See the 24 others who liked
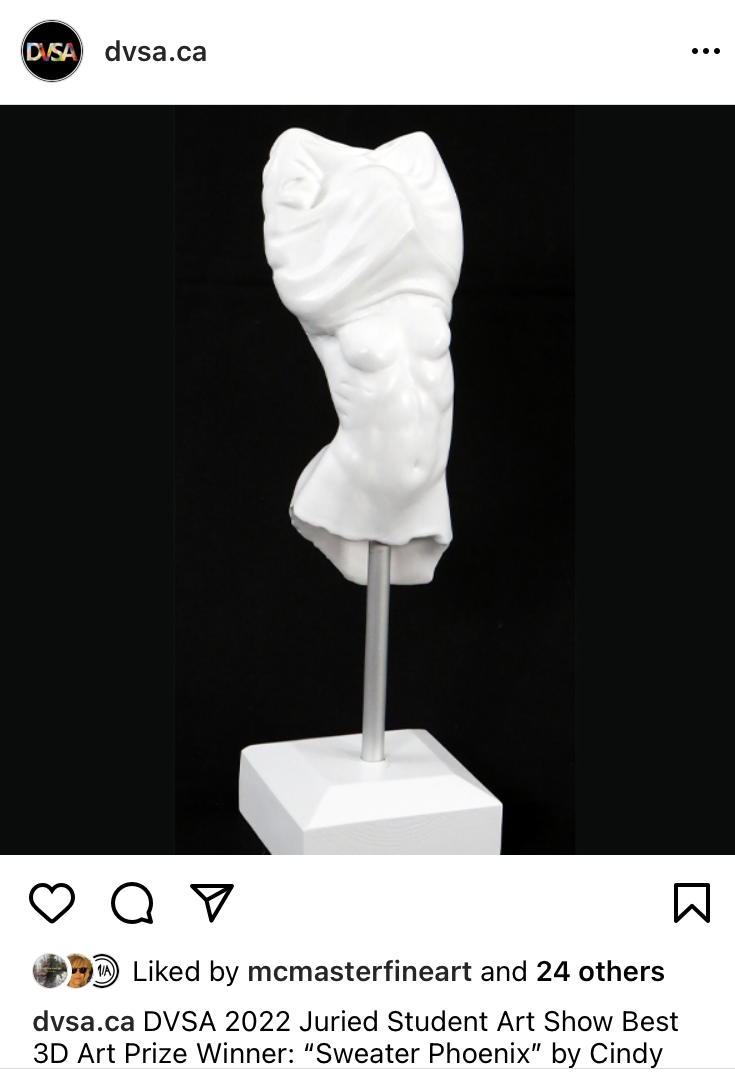The image size is (735, 1080). pos(600,971)
